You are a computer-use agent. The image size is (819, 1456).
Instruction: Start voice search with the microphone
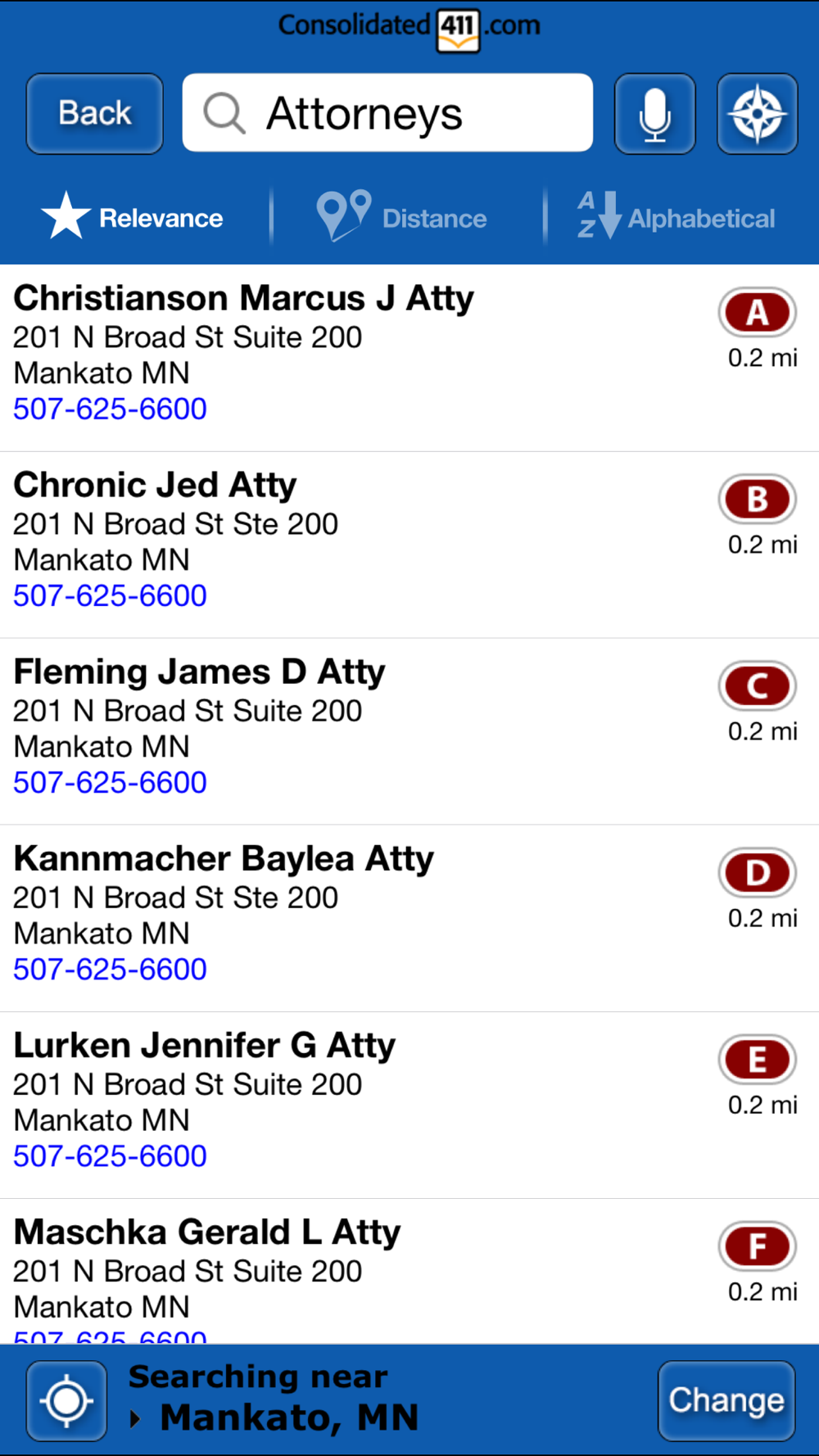(x=655, y=114)
